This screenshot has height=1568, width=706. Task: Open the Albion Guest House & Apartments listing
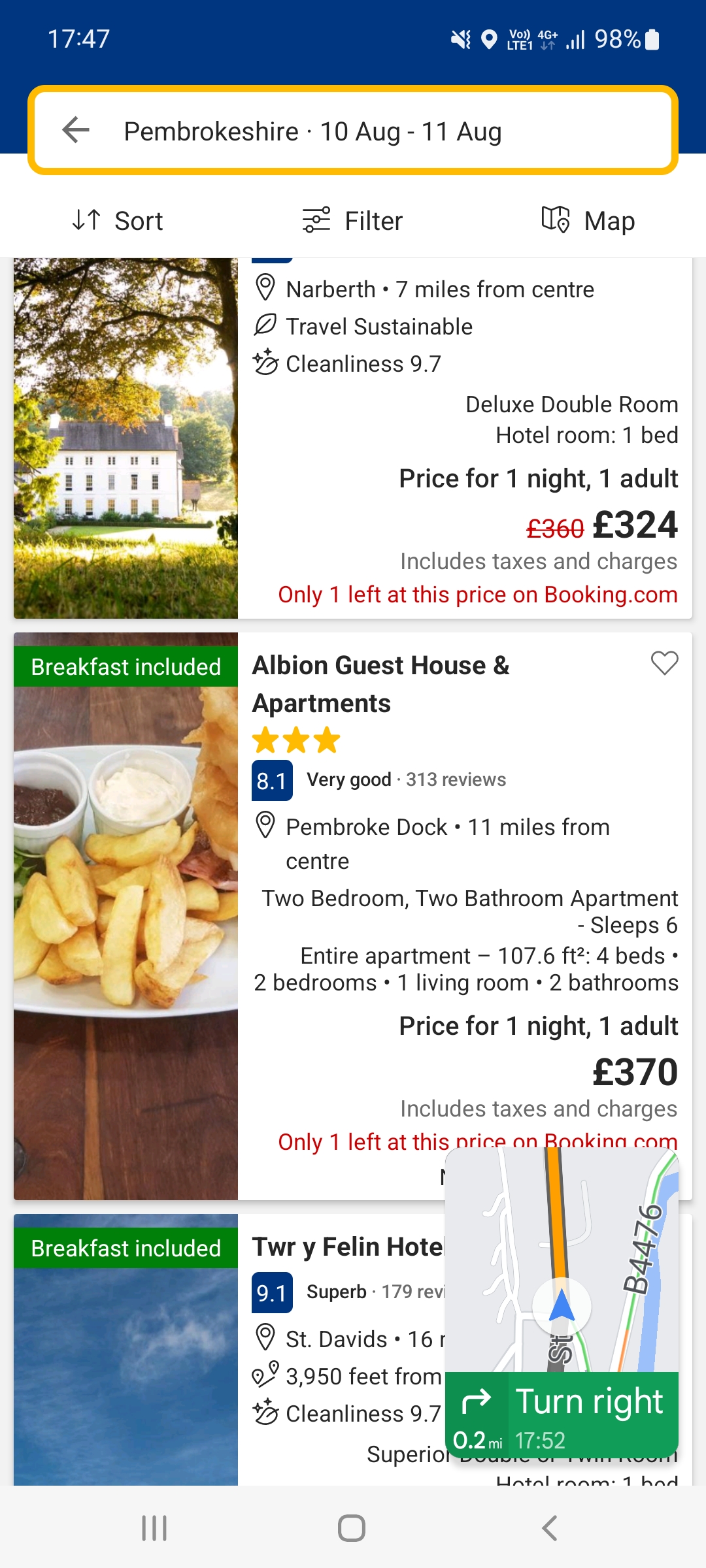pyautogui.click(x=380, y=683)
